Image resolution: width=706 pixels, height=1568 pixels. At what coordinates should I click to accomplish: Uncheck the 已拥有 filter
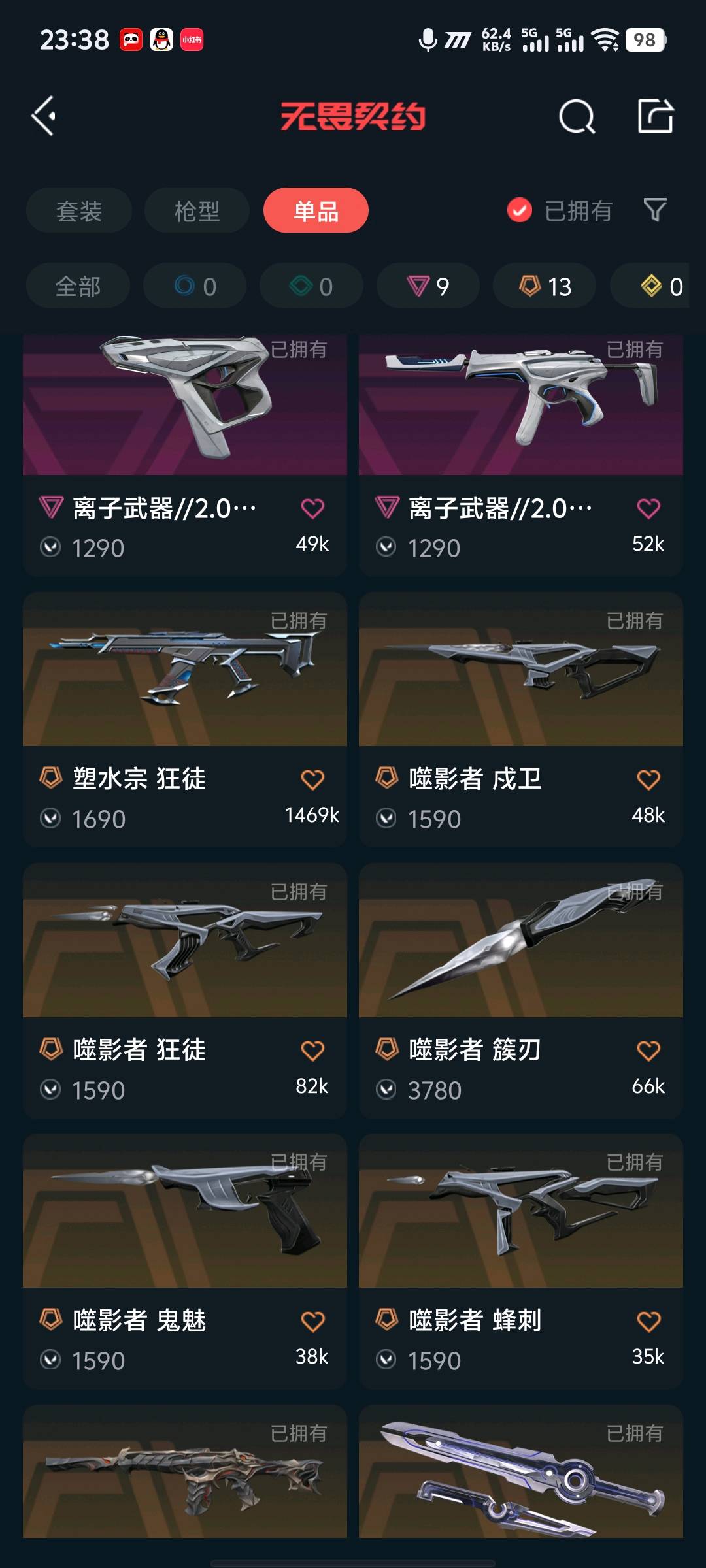[520, 210]
